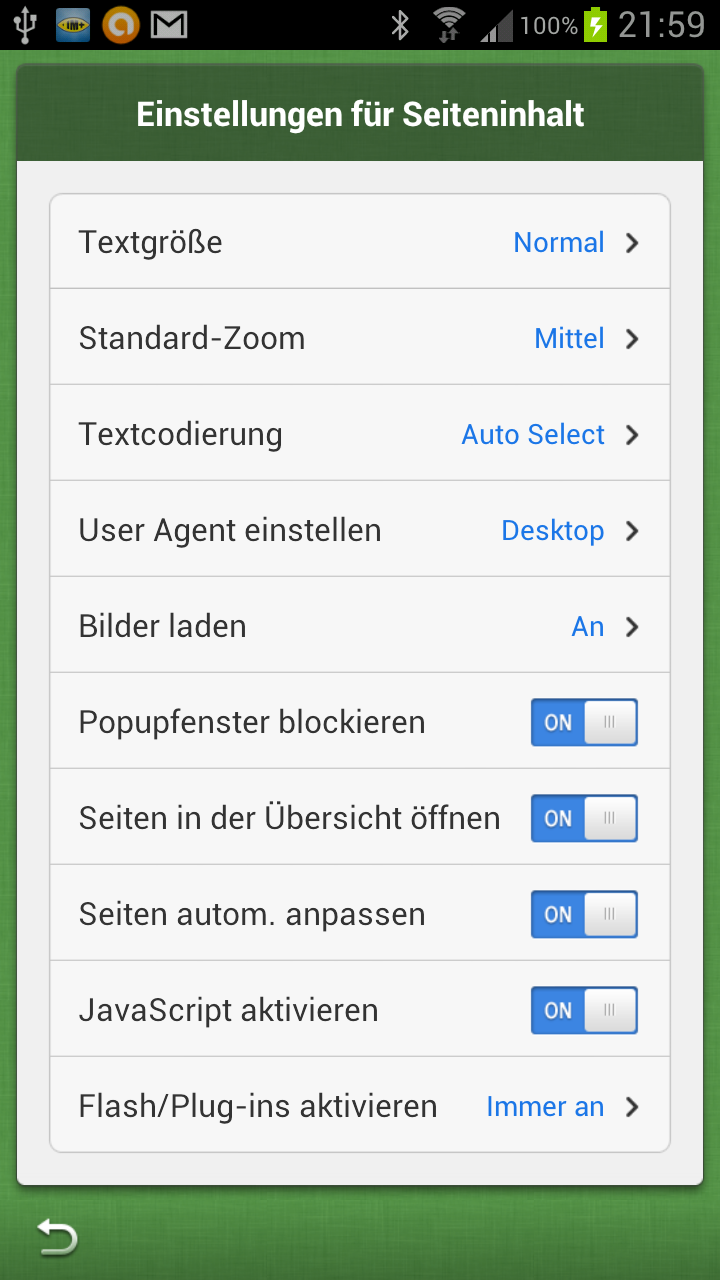The height and width of the screenshot is (1280, 720).
Task: Disable Seiten in der Übersicht öffnen
Action: pyautogui.click(x=584, y=818)
